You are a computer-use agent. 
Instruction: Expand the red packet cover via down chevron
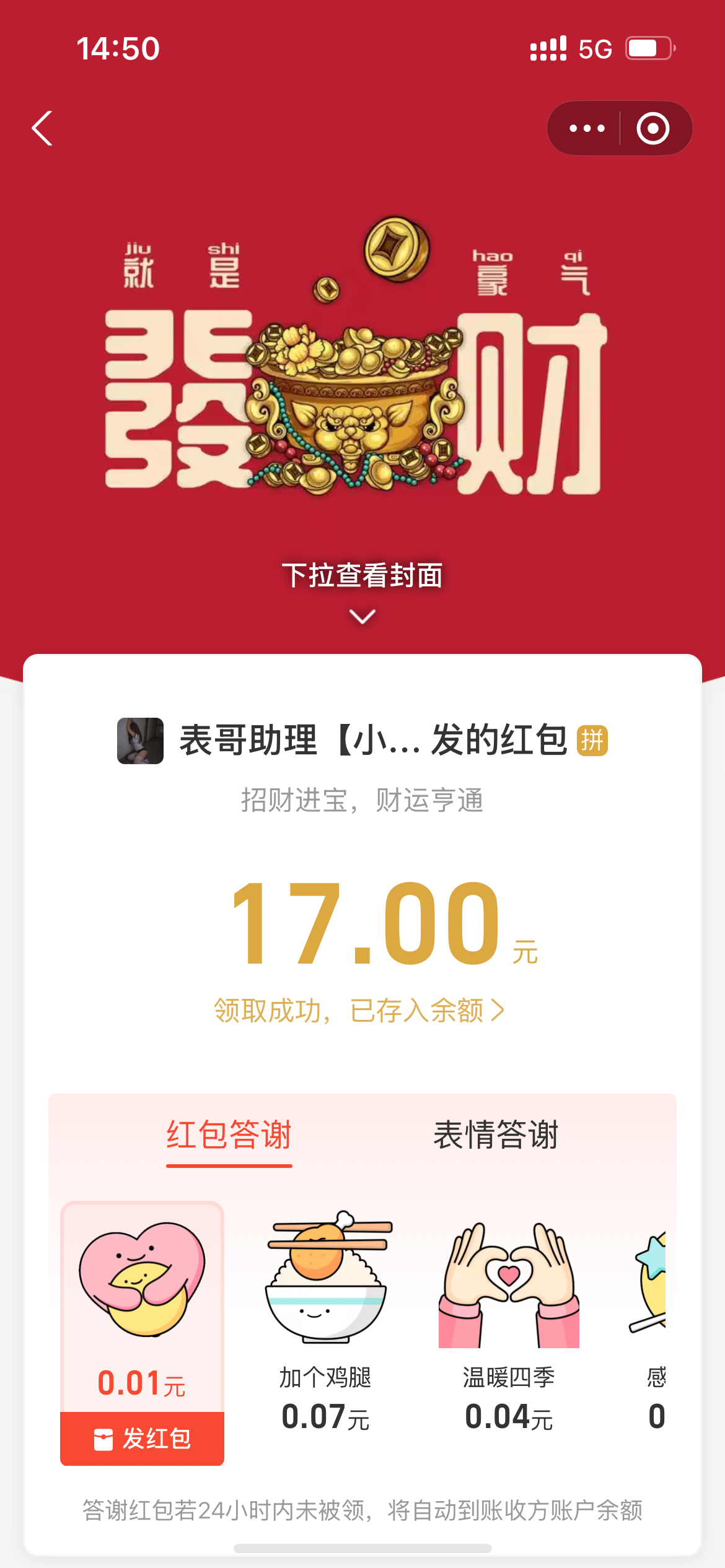click(362, 616)
